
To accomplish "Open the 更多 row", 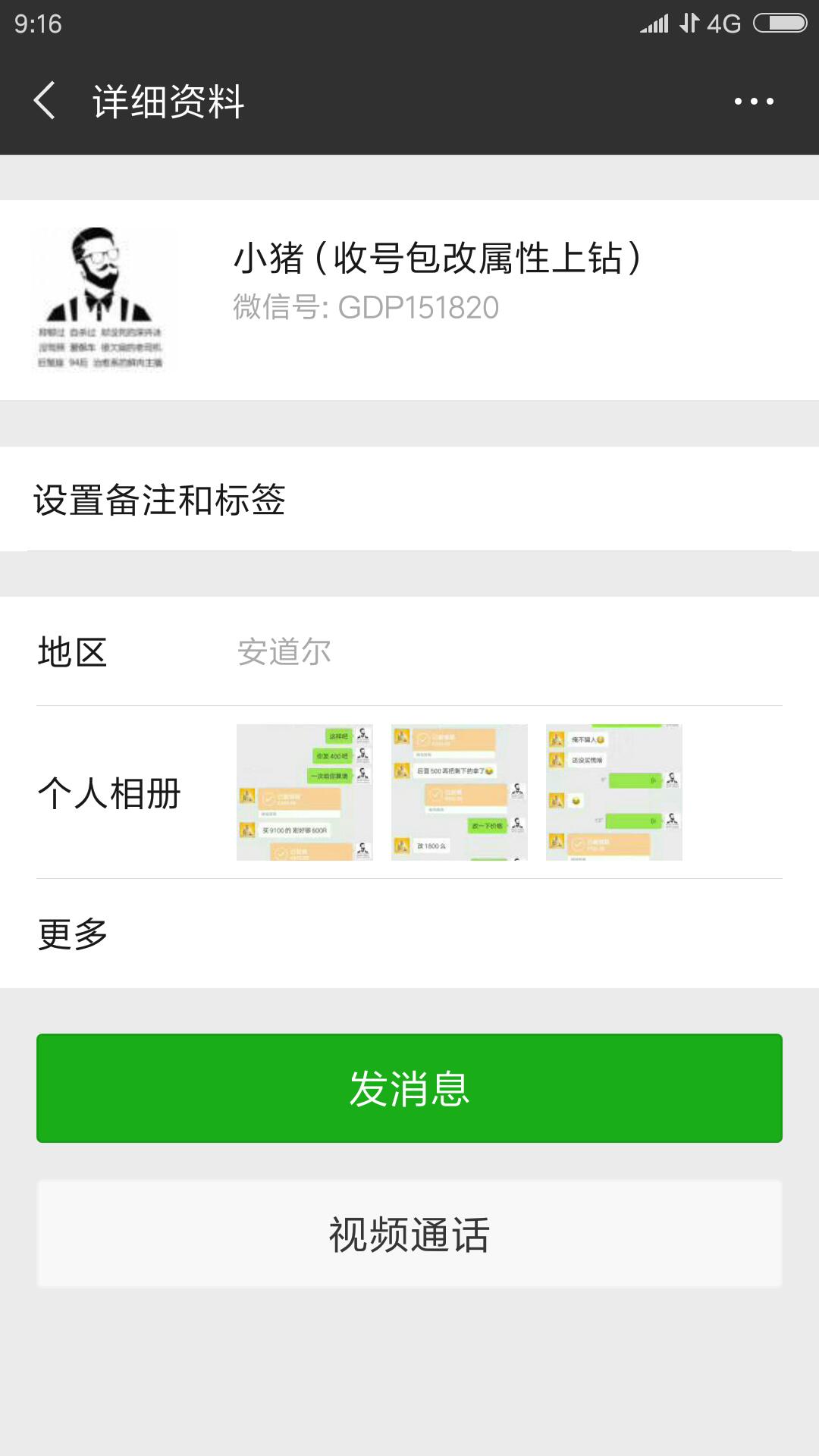I will (409, 934).
